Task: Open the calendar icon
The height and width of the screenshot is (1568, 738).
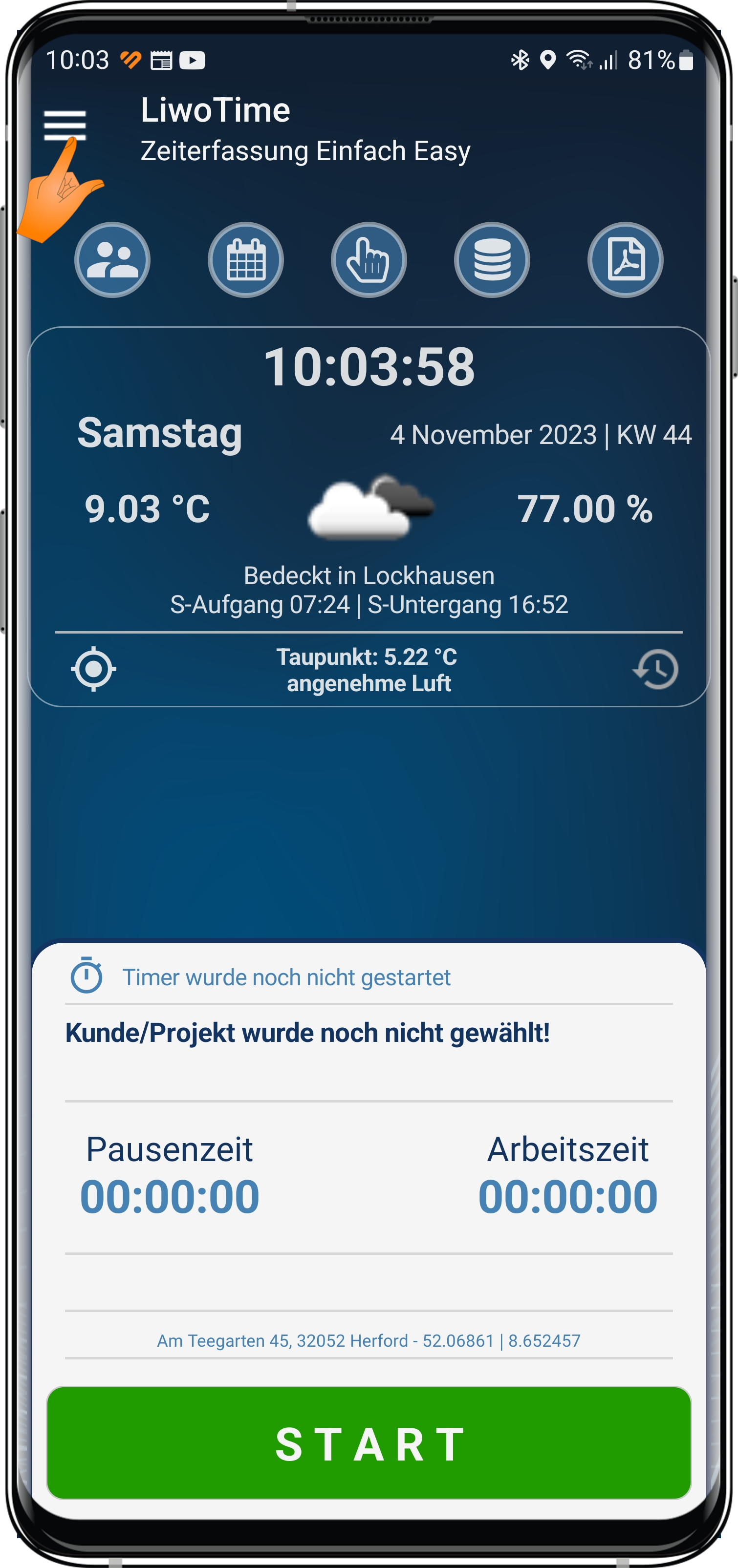Action: pos(246,260)
